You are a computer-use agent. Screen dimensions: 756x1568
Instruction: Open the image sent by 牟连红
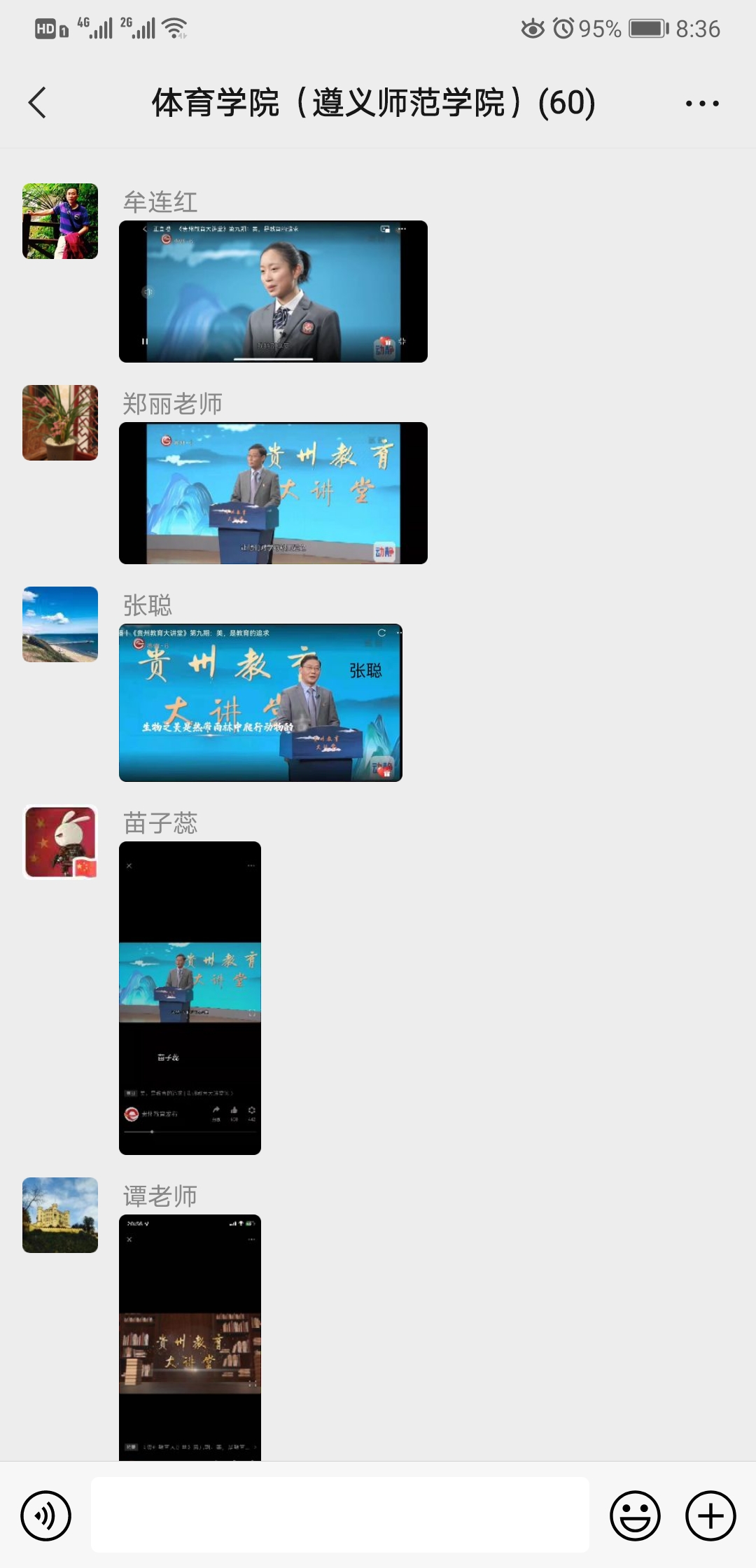(x=273, y=291)
